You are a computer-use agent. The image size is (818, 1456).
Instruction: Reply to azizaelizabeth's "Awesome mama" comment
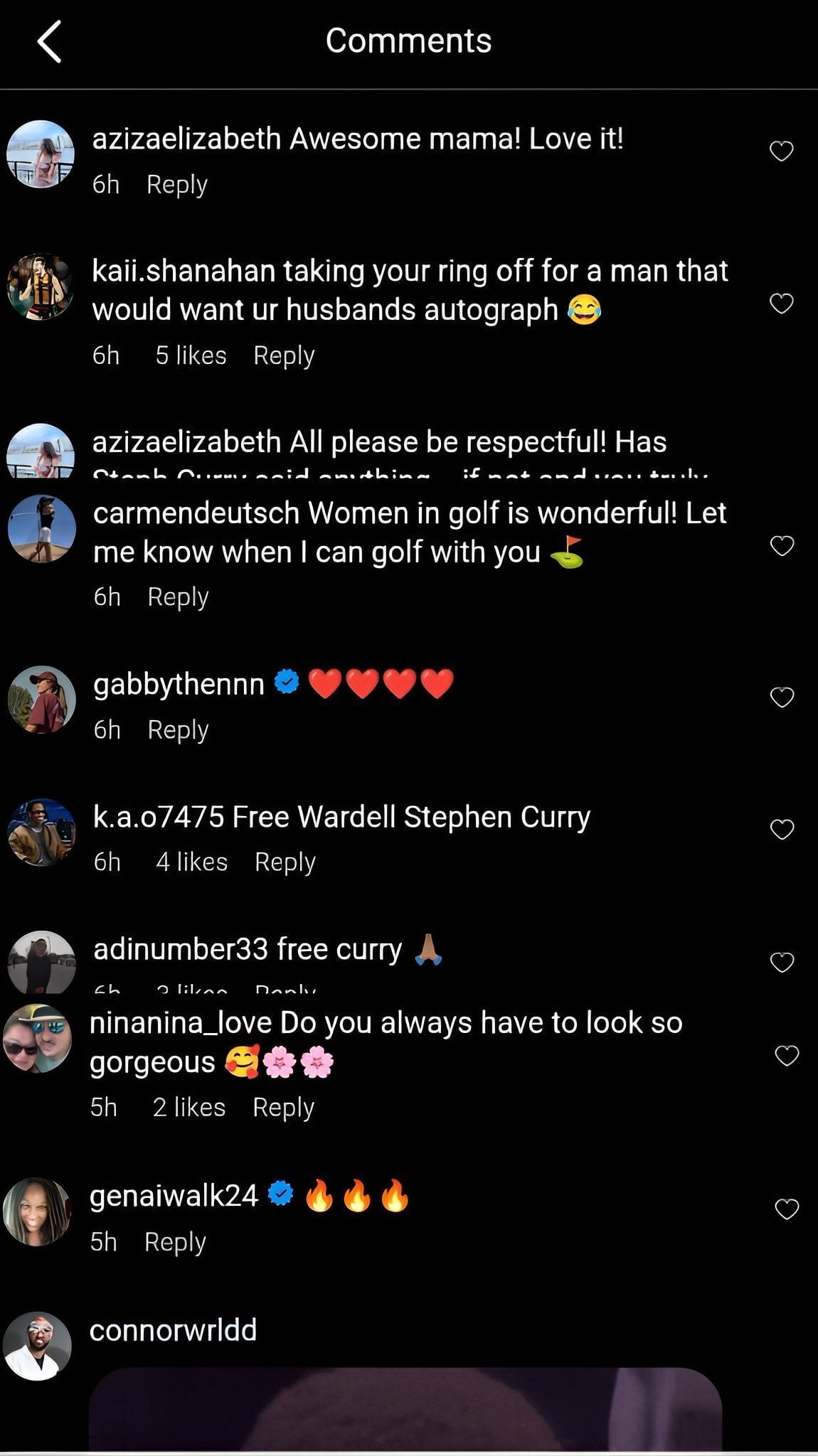[176, 185]
